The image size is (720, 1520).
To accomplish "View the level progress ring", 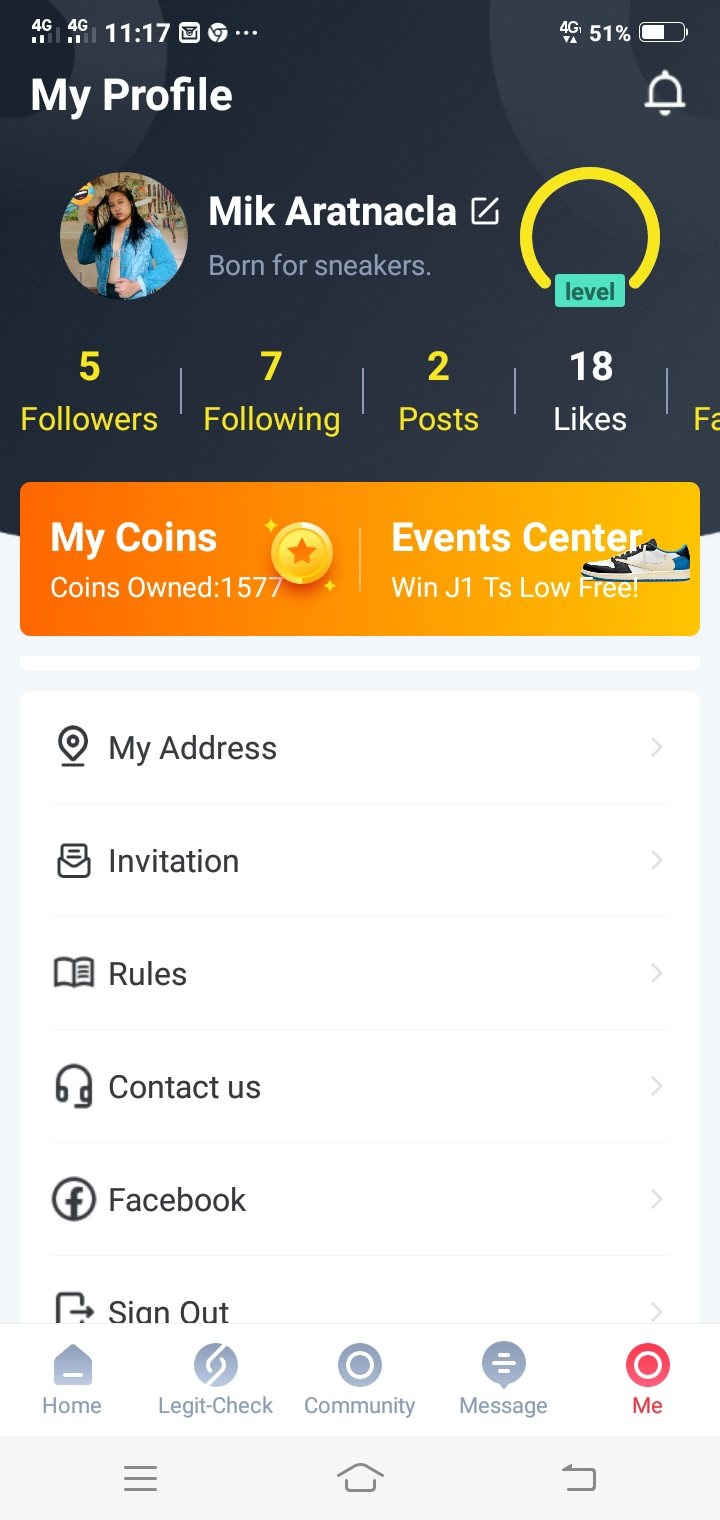I will [590, 236].
